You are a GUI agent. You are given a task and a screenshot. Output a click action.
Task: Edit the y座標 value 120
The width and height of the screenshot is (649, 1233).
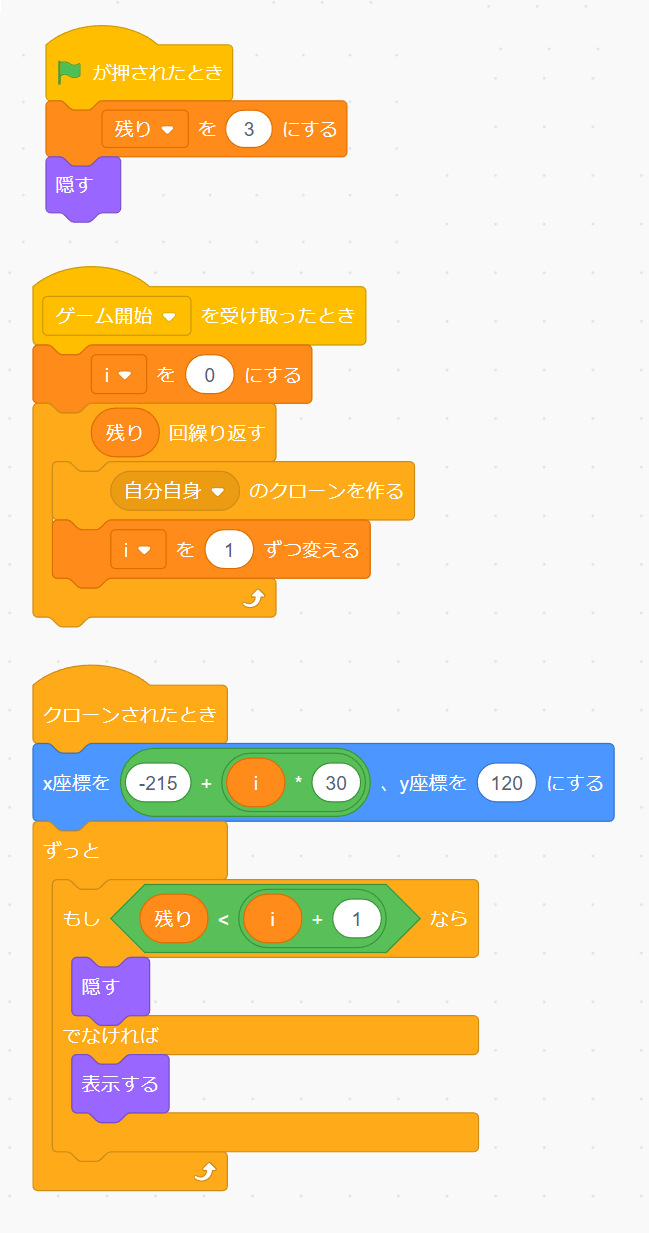[x=507, y=783]
